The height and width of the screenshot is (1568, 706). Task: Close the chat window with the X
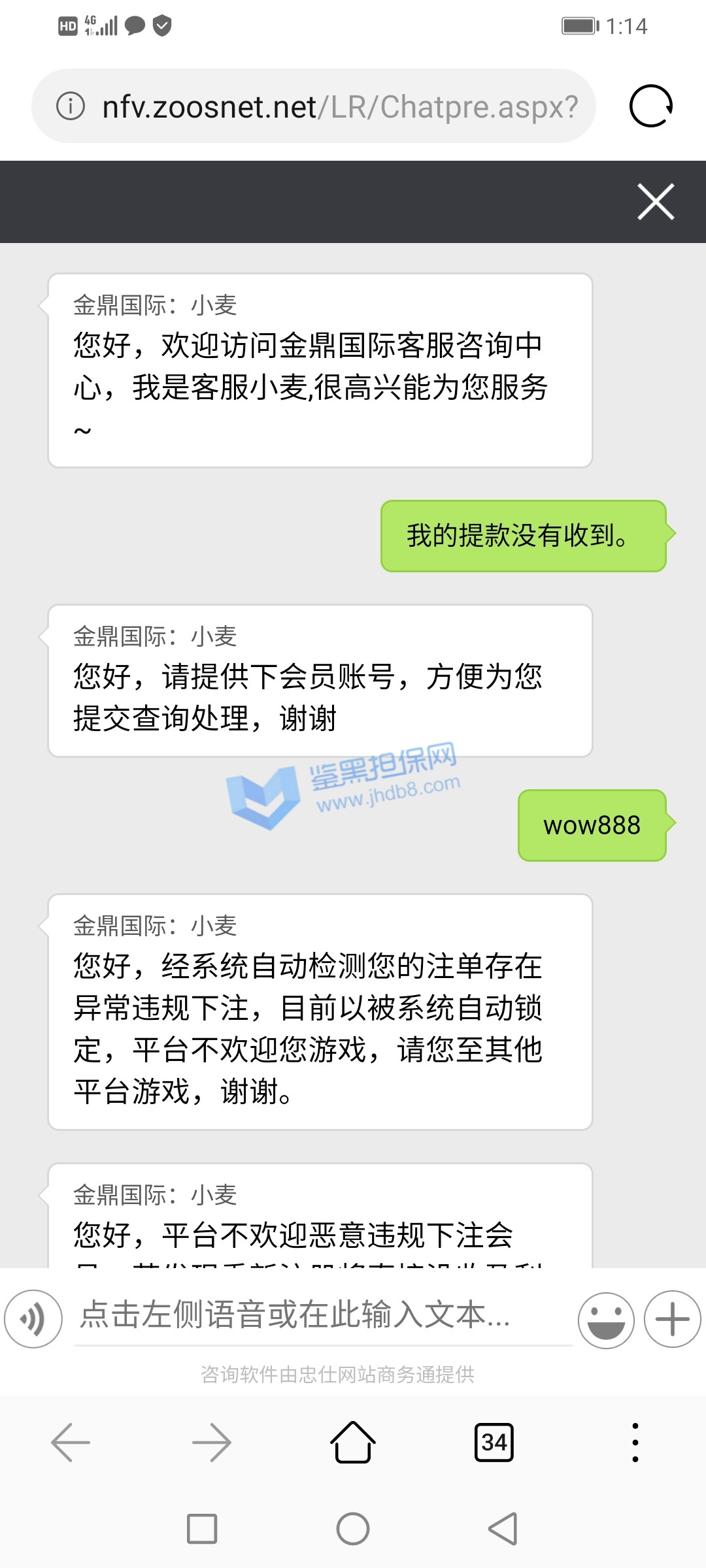(656, 202)
